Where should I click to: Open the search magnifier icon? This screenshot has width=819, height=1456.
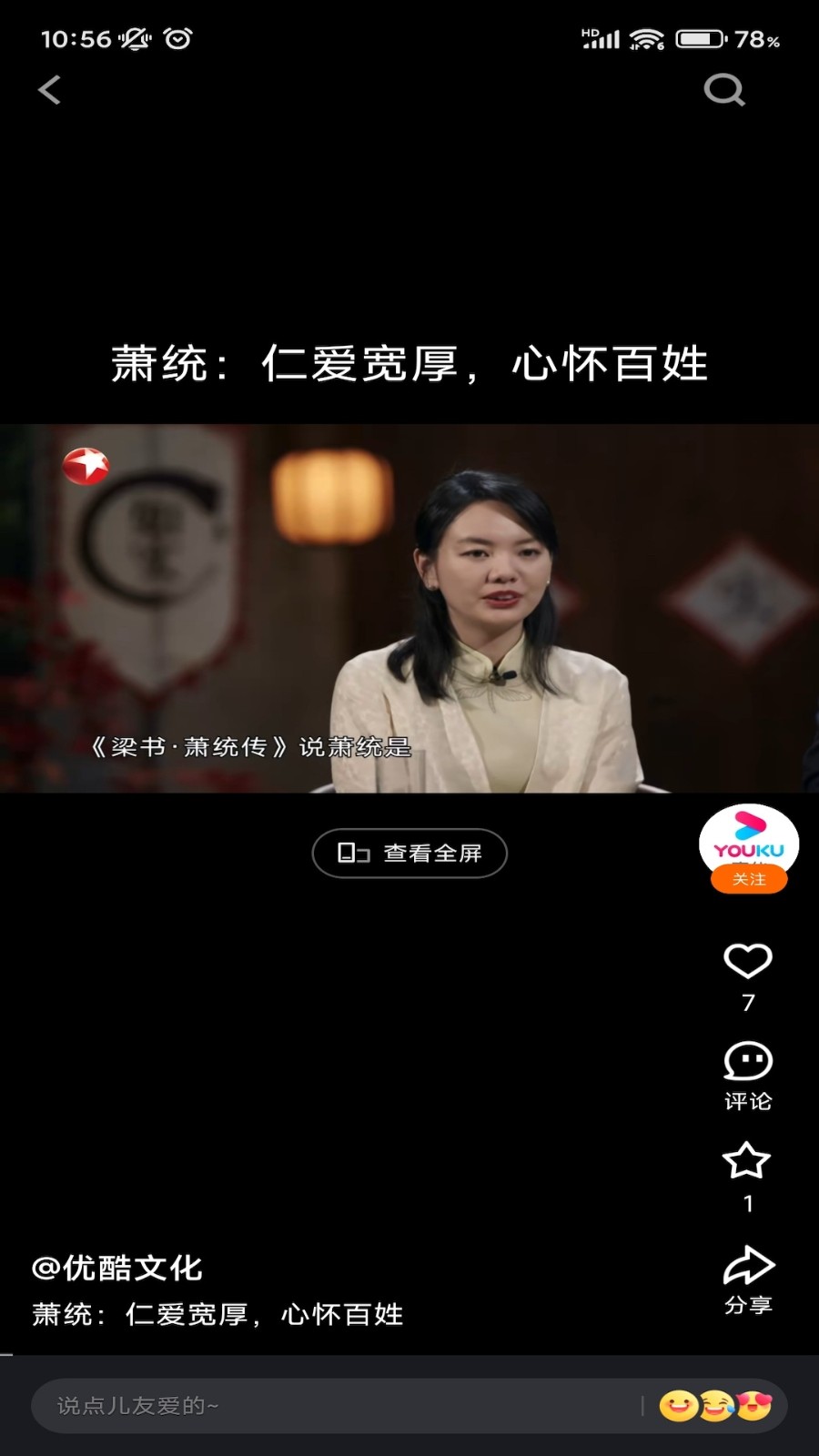(x=724, y=89)
